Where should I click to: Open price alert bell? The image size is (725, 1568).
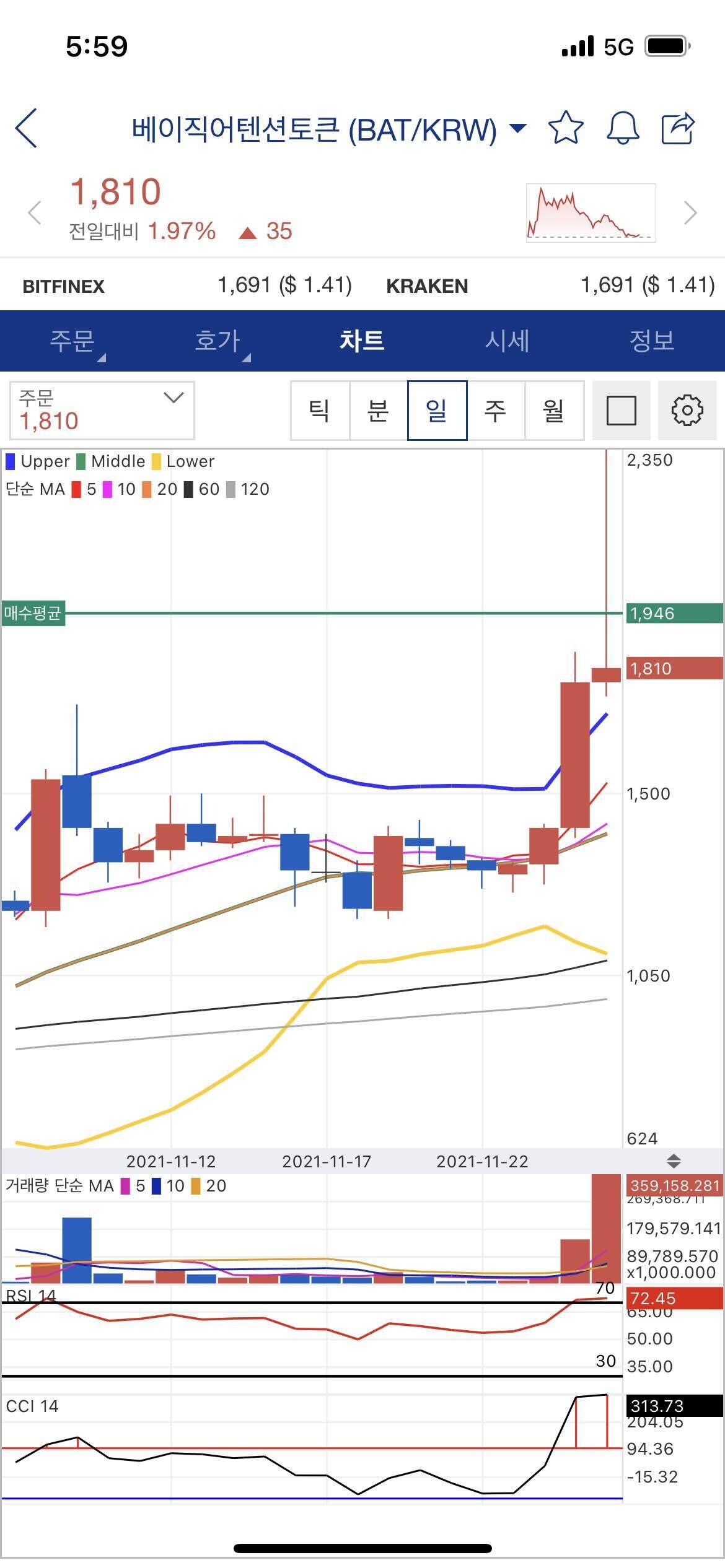[x=622, y=128]
